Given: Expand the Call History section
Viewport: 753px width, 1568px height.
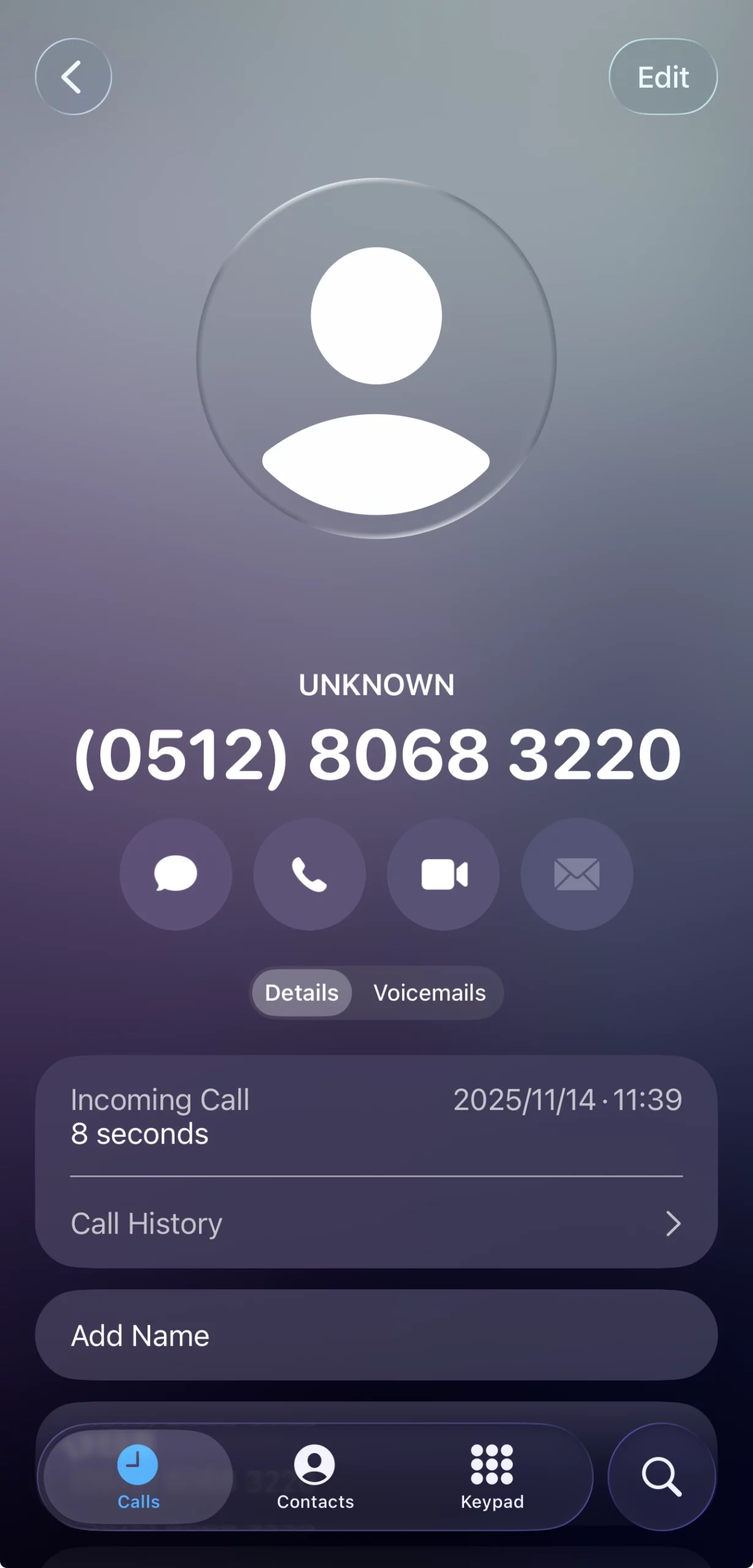Looking at the screenshot, I should pyautogui.click(x=376, y=1223).
